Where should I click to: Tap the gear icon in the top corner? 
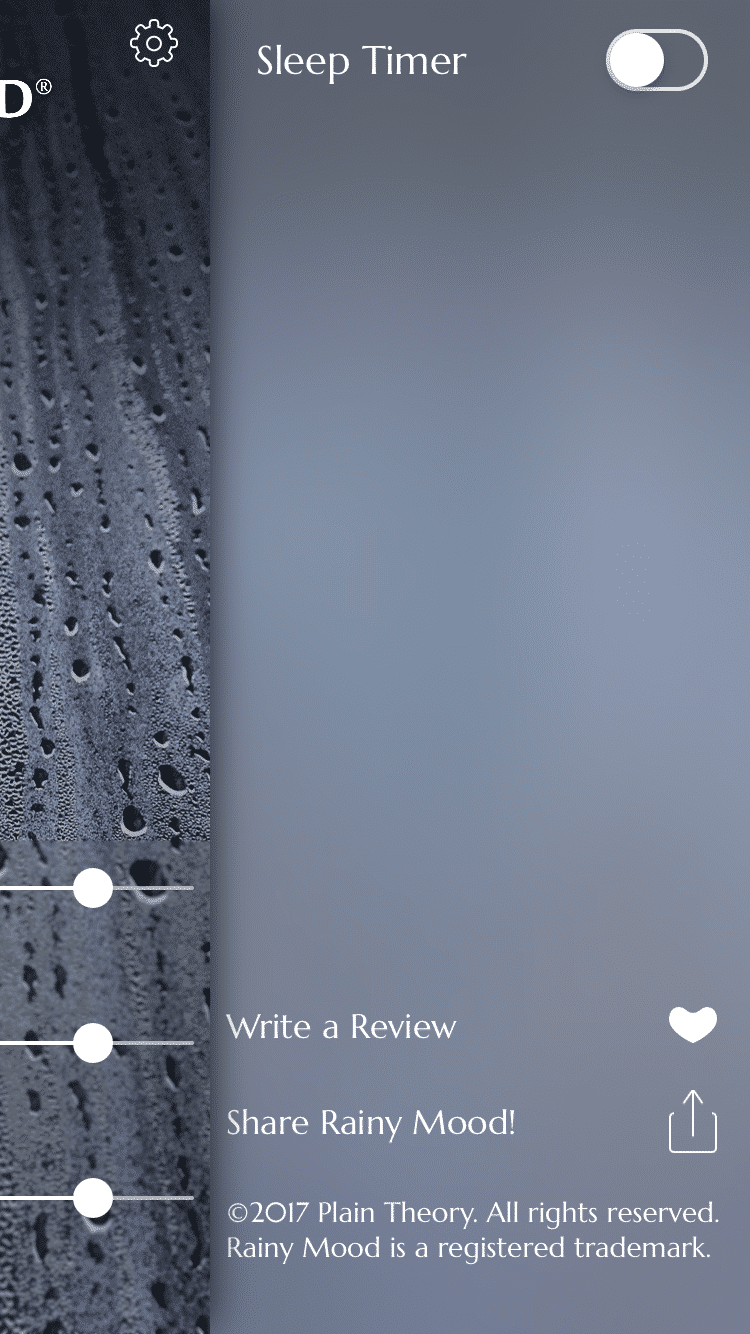click(152, 42)
